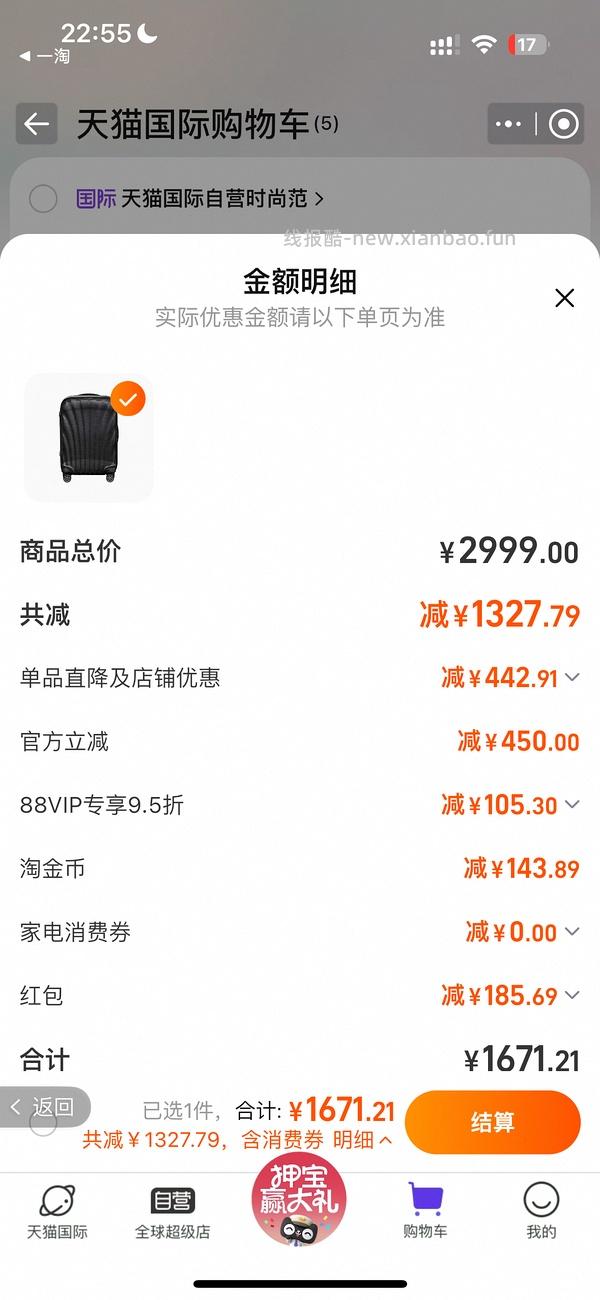
Task: Close the mini program with the circle icon
Action: pyautogui.click(x=563, y=124)
